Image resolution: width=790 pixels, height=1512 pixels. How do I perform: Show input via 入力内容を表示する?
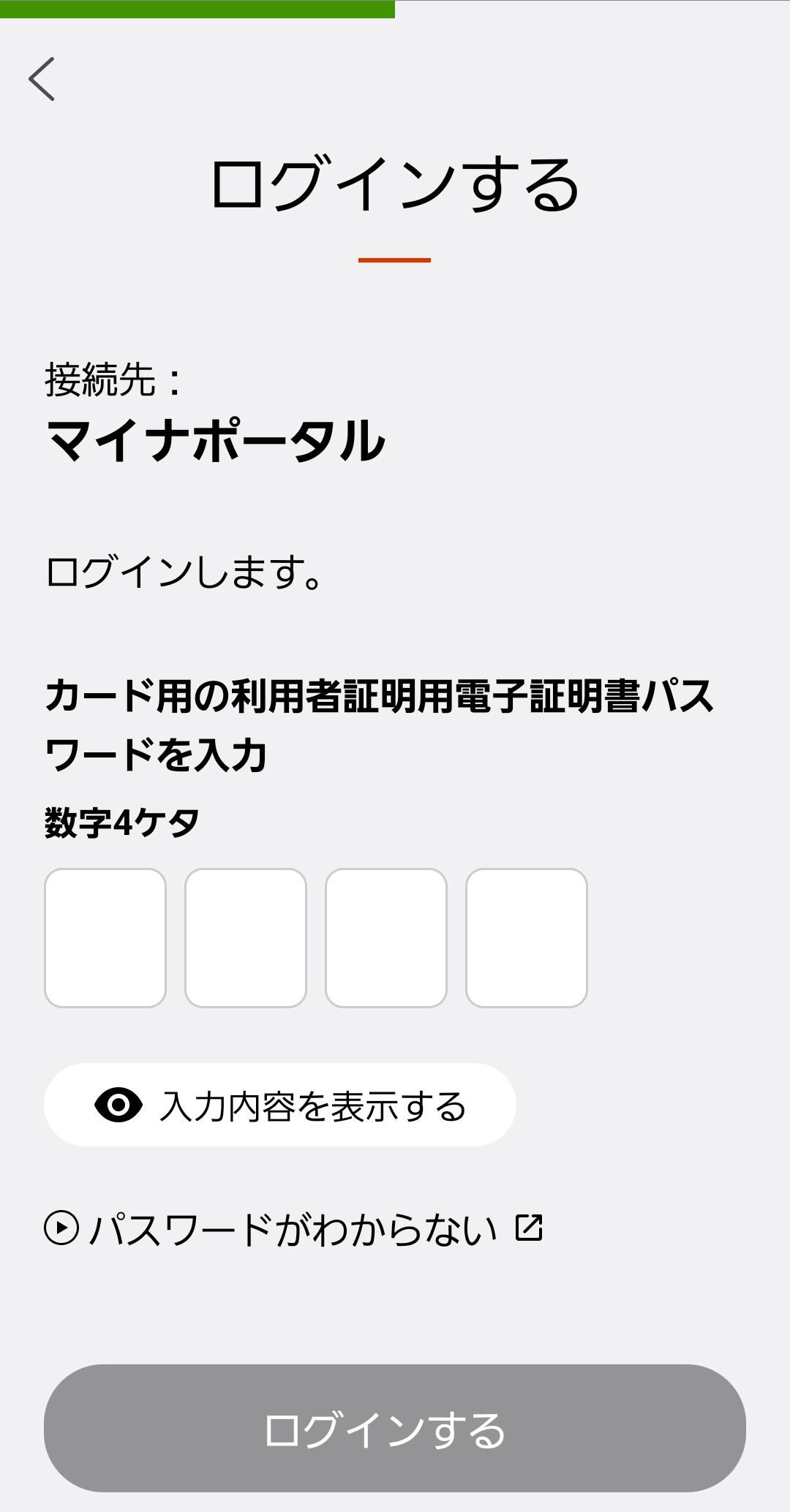(280, 1105)
